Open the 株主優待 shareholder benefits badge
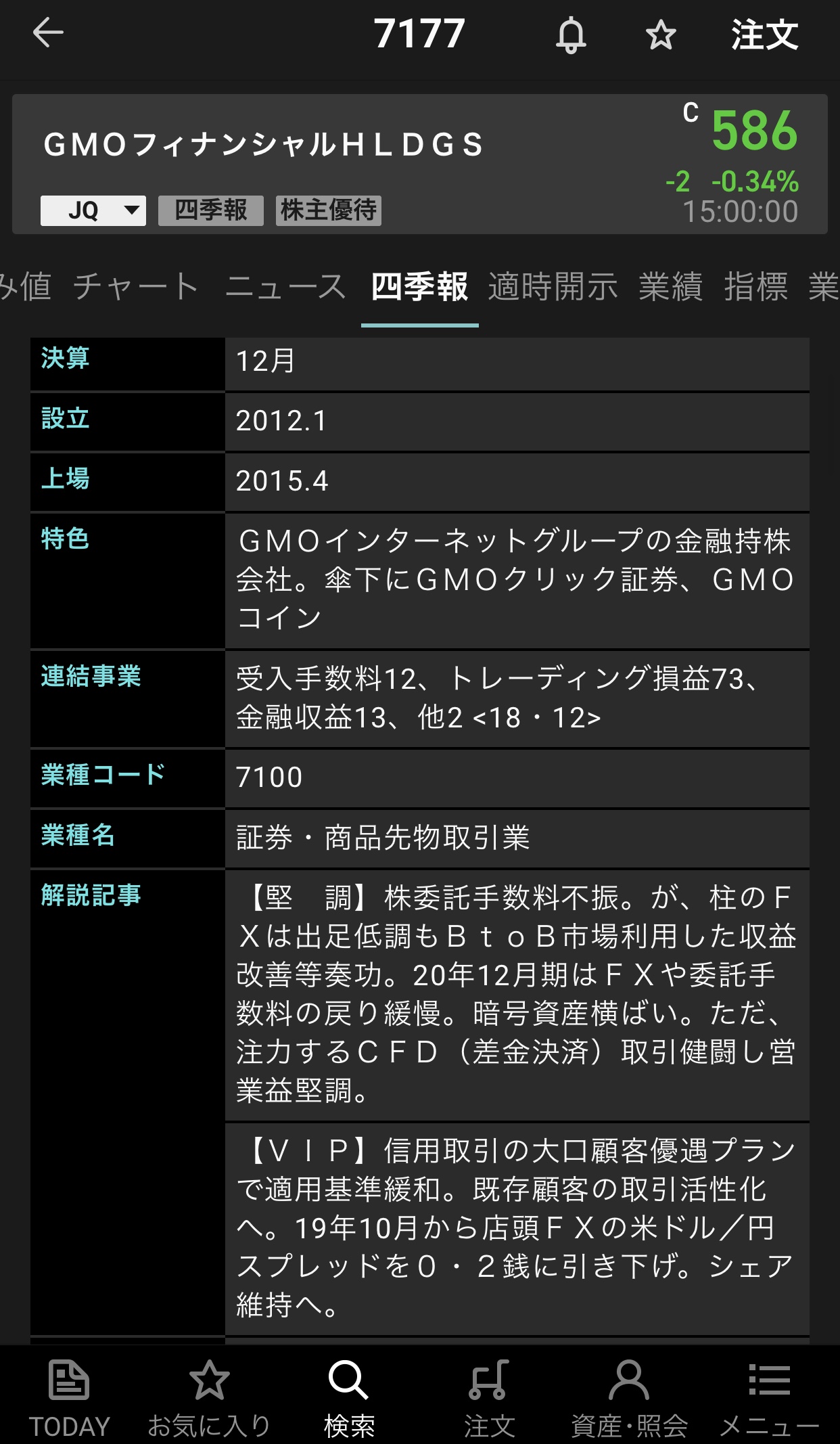Viewport: 840px width, 1444px height. (x=329, y=210)
